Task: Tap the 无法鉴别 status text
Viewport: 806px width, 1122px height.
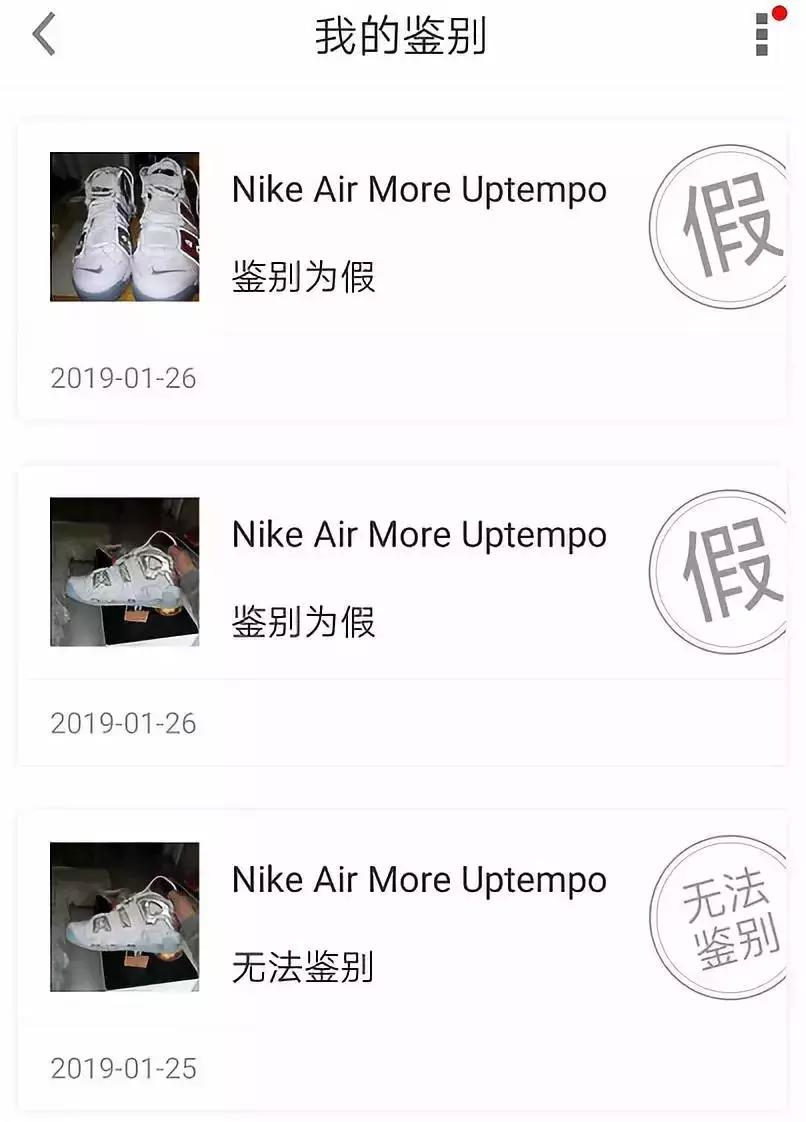Action: coord(300,968)
